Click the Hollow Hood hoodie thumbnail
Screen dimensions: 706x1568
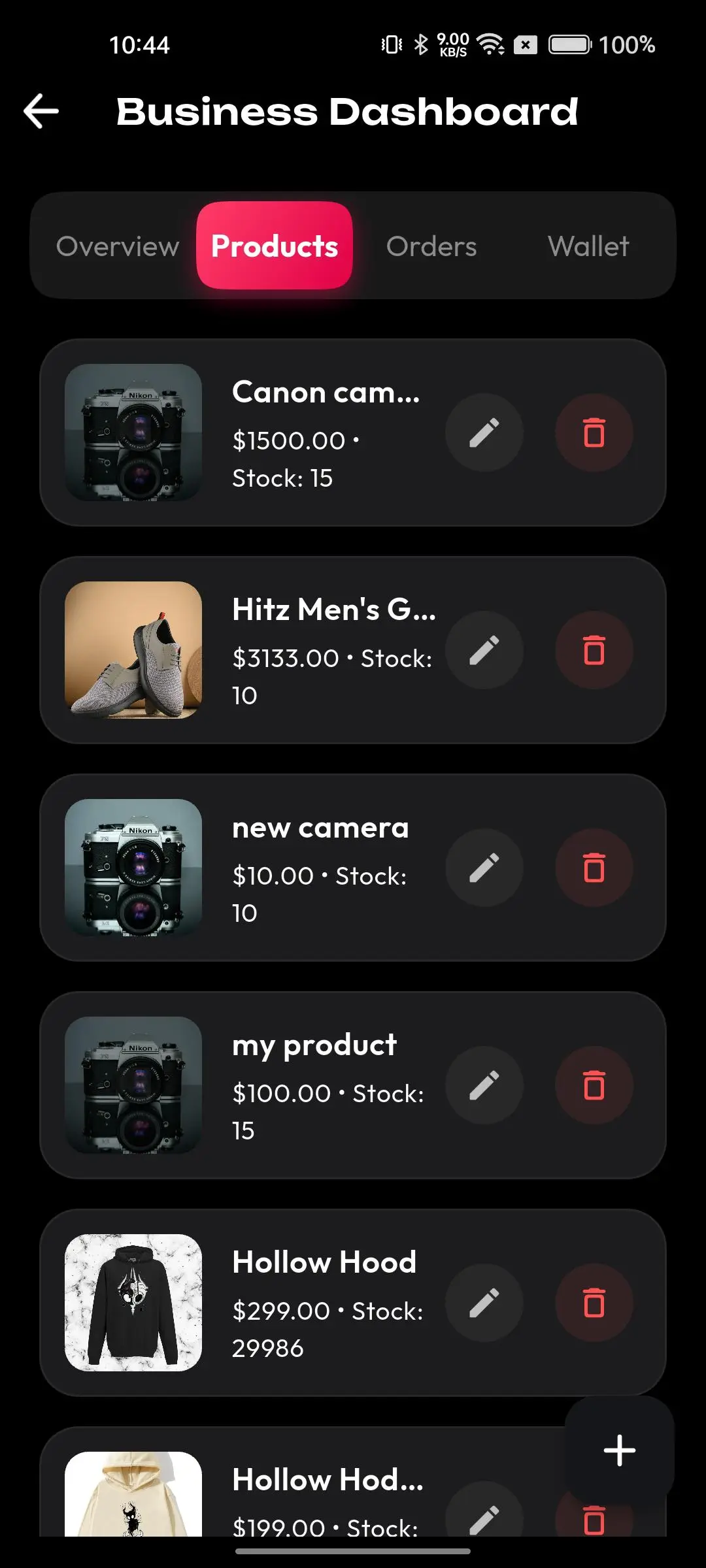(x=134, y=1303)
